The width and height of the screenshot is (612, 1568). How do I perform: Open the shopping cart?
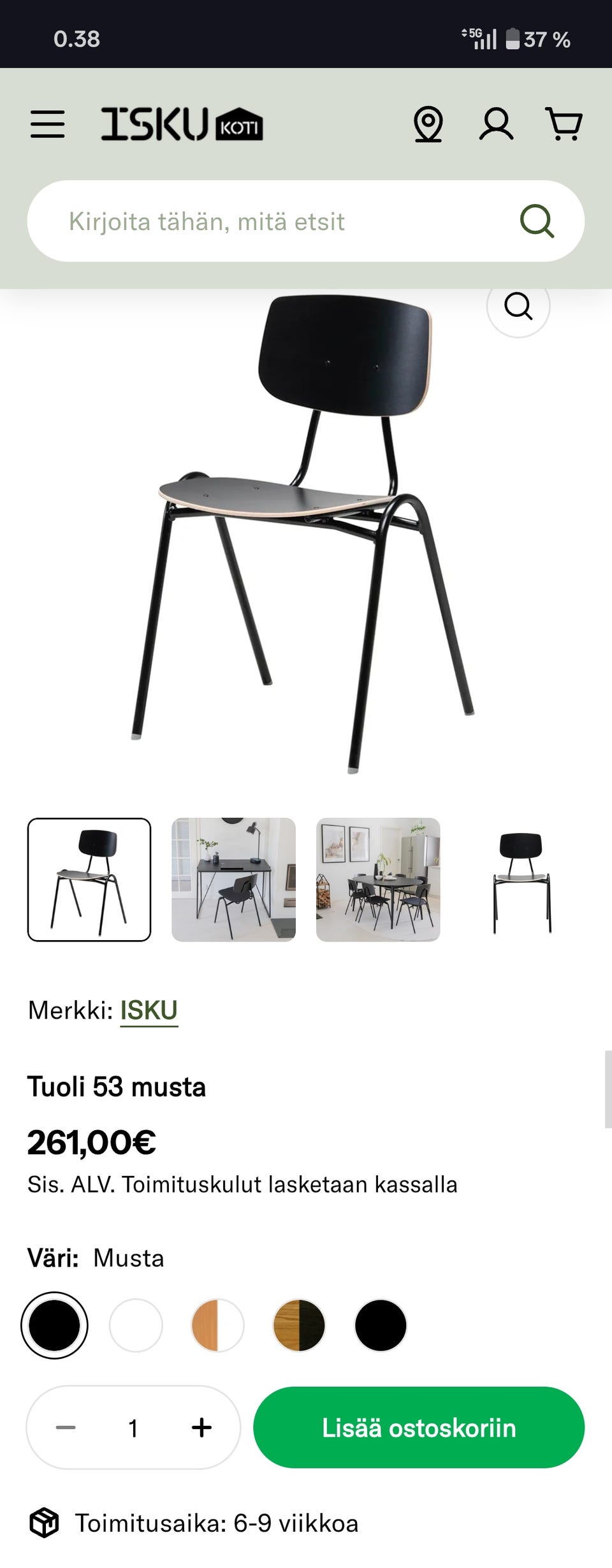(x=564, y=124)
